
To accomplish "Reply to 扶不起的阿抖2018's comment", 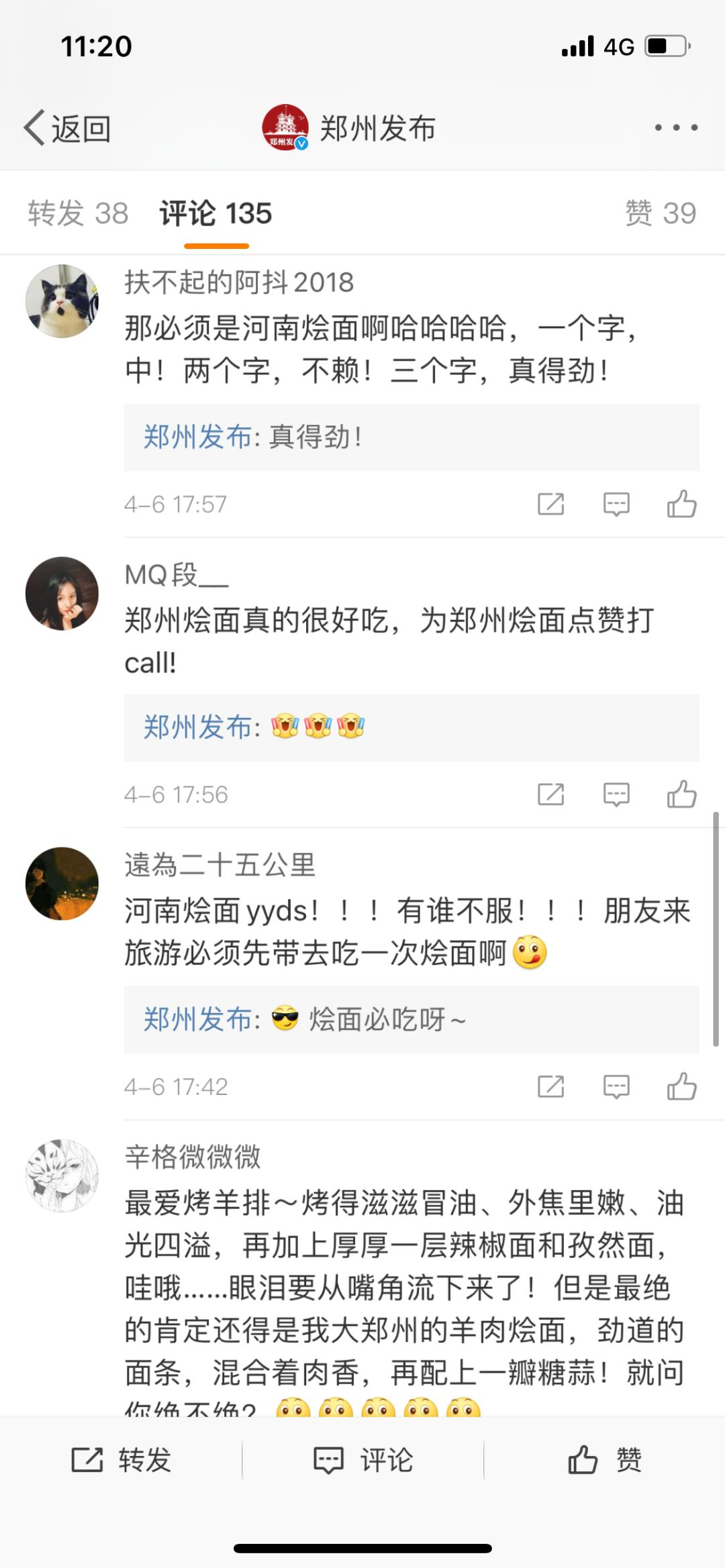I will click(616, 504).
